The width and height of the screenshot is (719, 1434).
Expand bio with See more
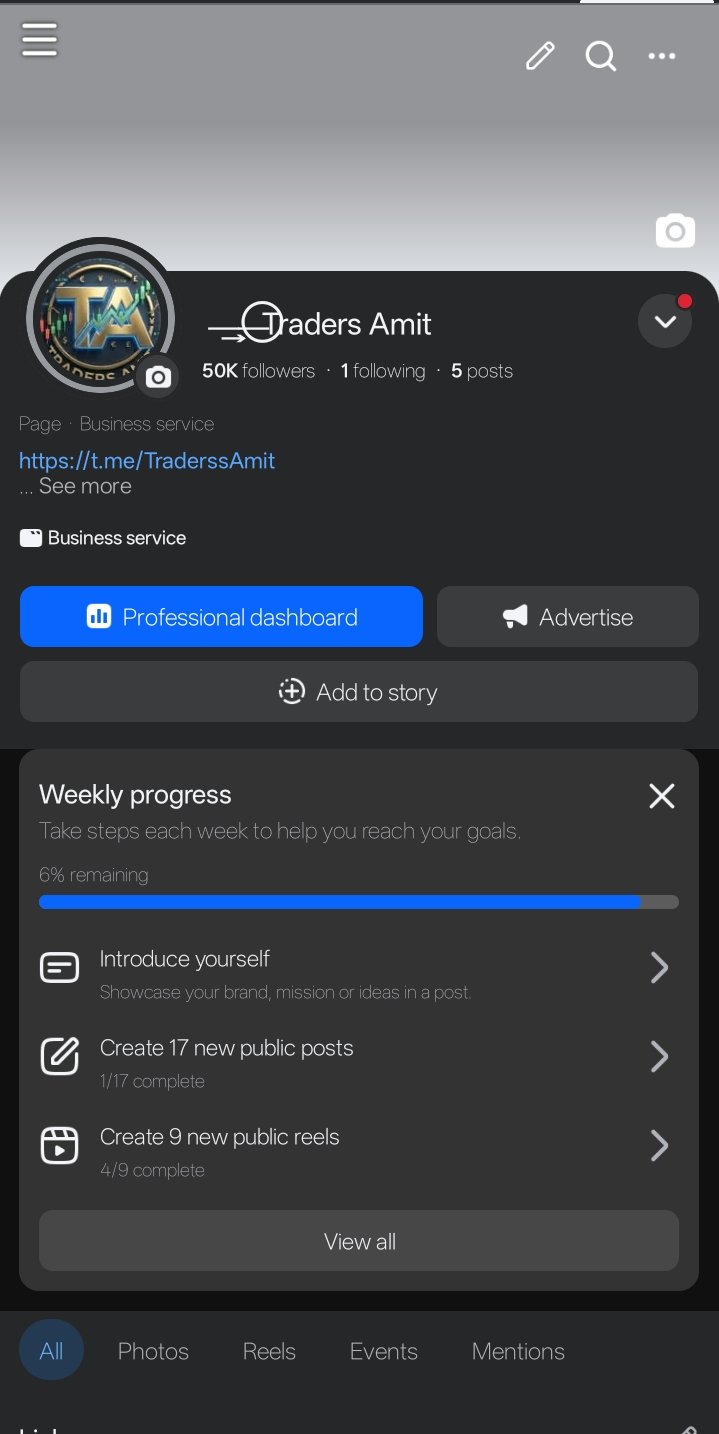(85, 487)
